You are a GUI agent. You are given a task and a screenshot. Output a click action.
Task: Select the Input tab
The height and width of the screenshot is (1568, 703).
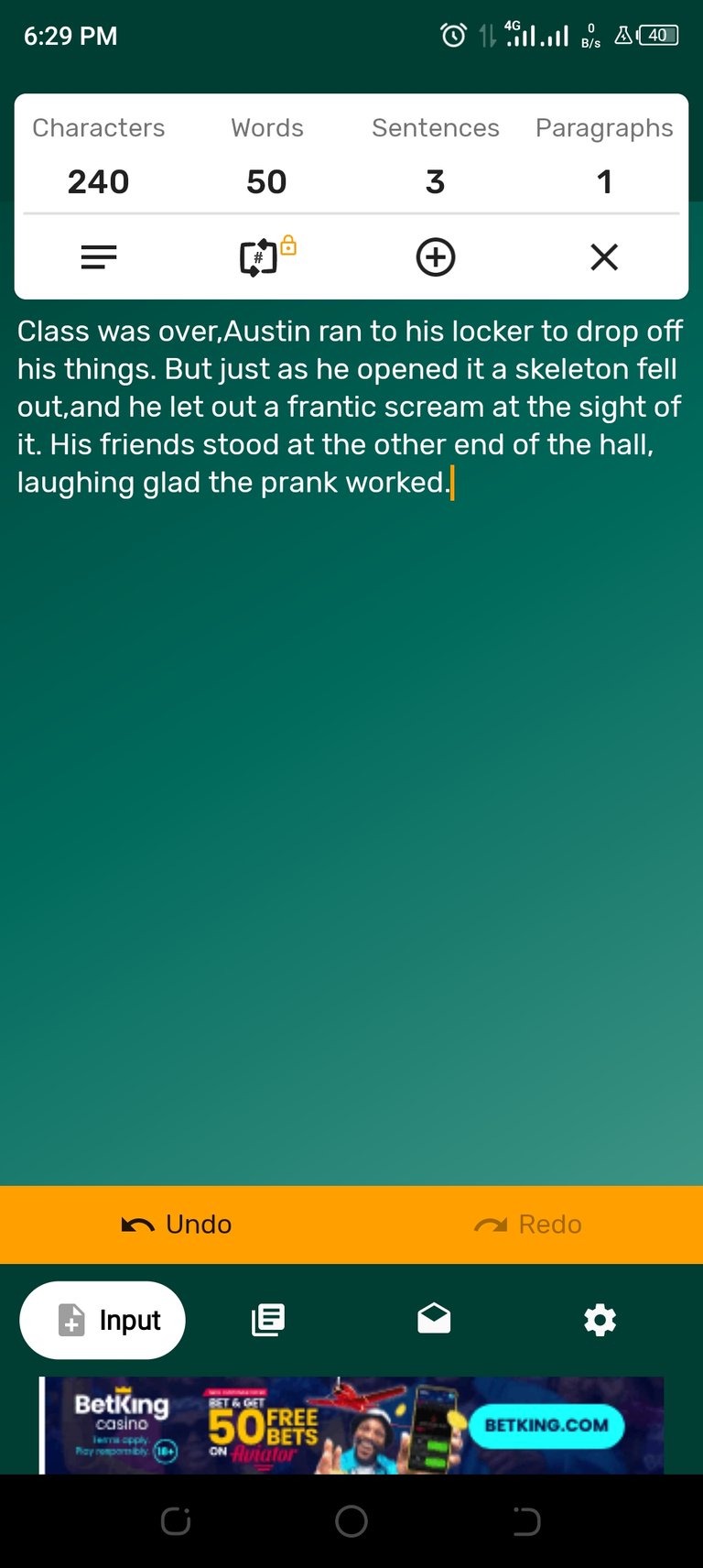(x=103, y=1320)
